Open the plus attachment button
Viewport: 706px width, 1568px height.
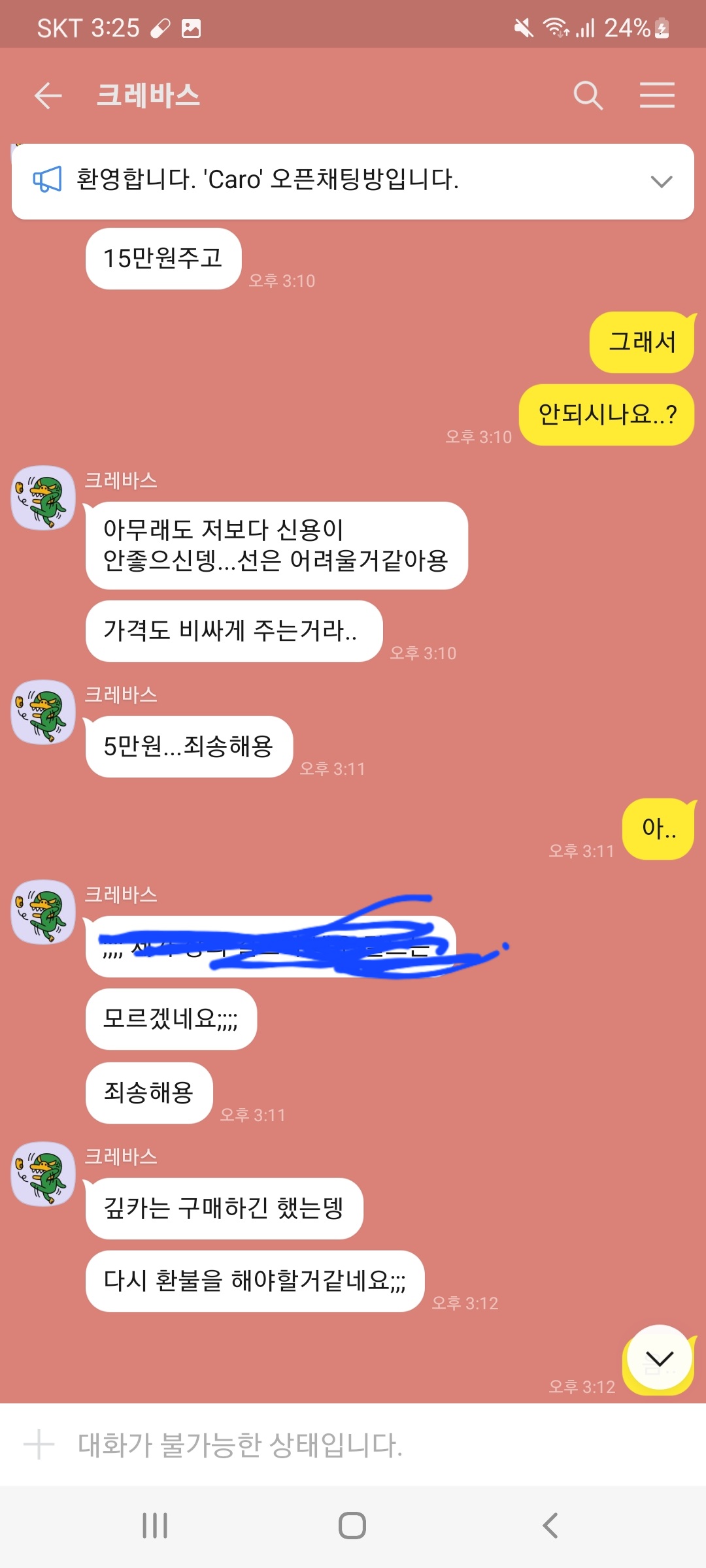[39, 1445]
